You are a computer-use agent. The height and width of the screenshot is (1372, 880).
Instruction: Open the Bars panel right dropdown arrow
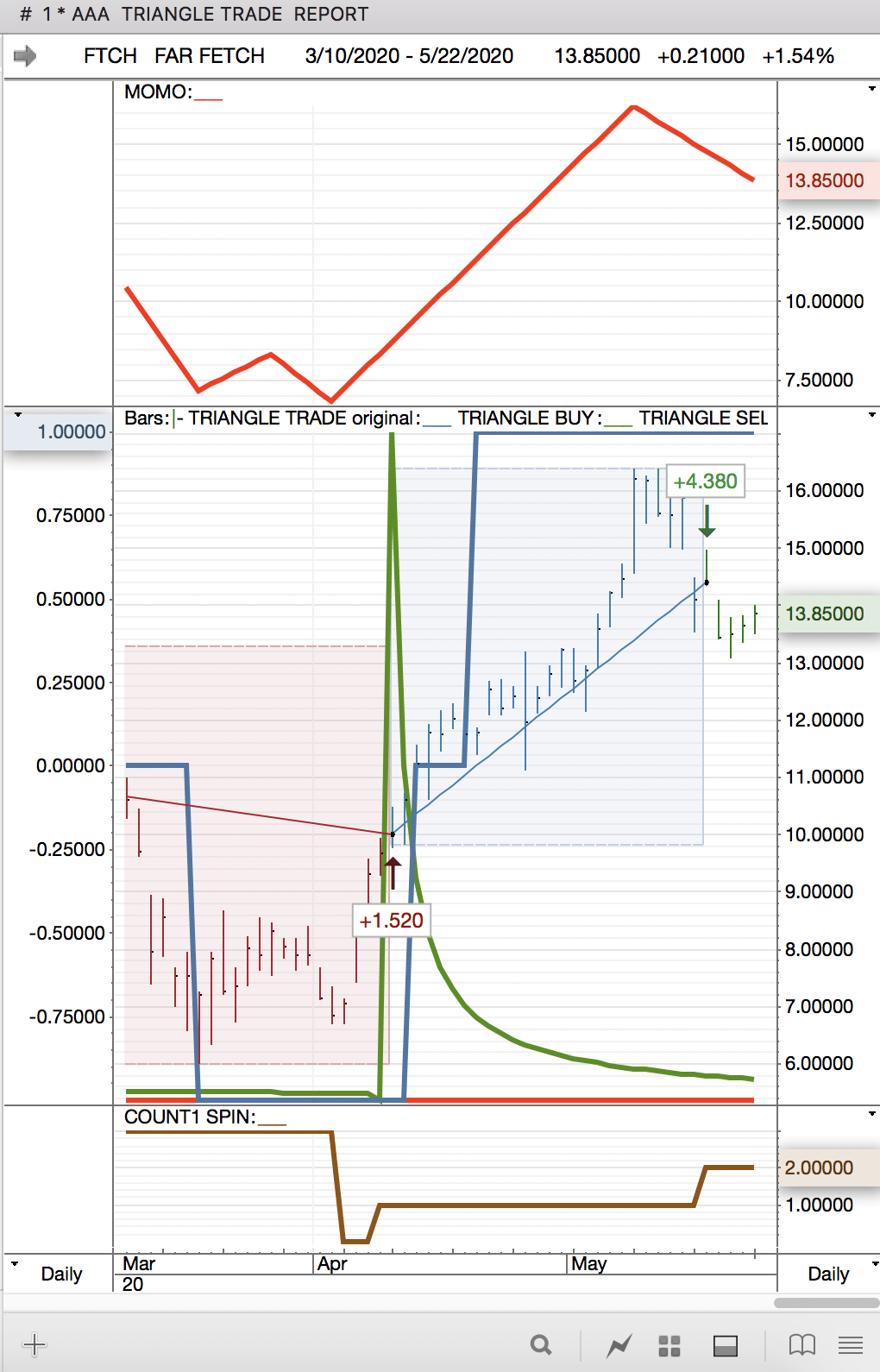pos(871,415)
